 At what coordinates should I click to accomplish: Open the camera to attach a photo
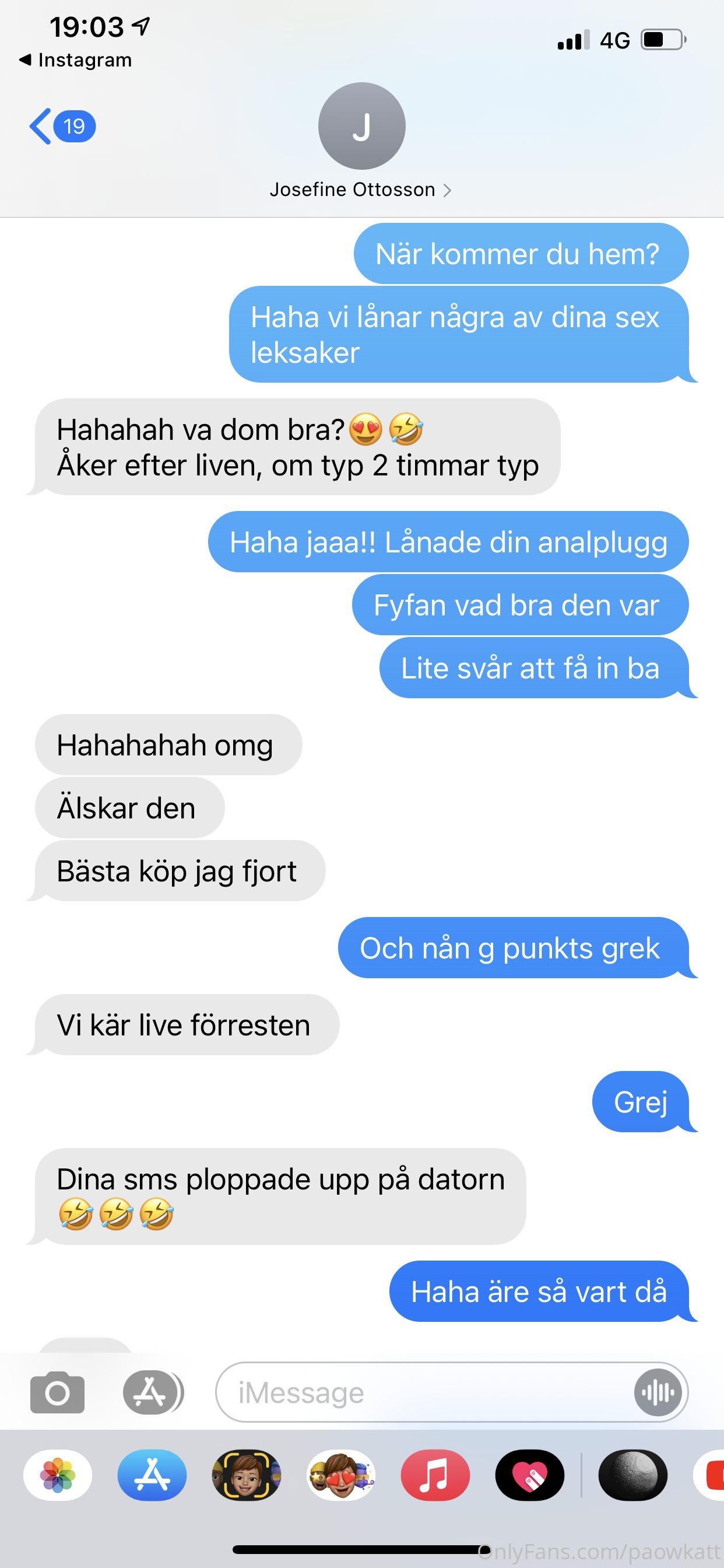tap(57, 1392)
